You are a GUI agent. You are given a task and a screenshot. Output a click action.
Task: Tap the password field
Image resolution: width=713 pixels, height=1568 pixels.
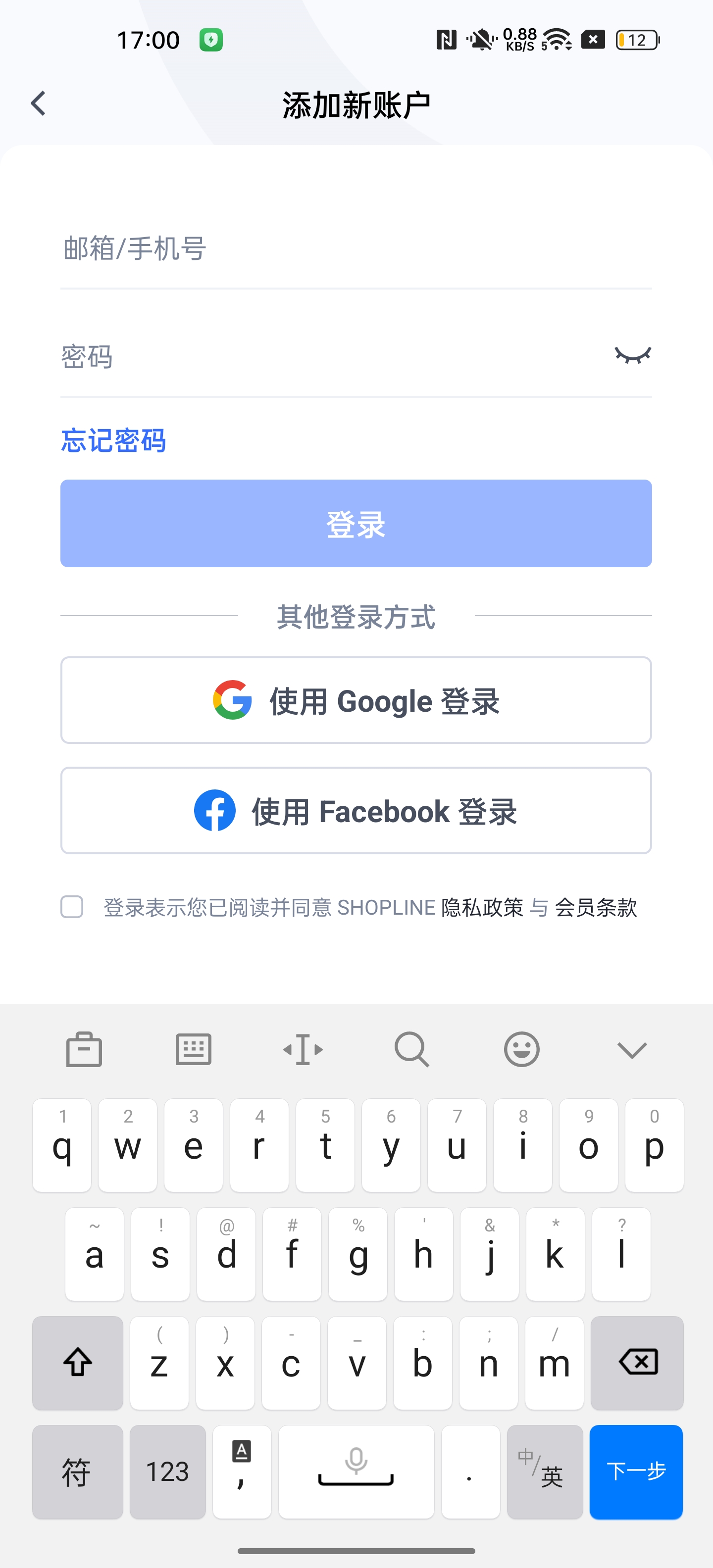[x=329, y=357]
